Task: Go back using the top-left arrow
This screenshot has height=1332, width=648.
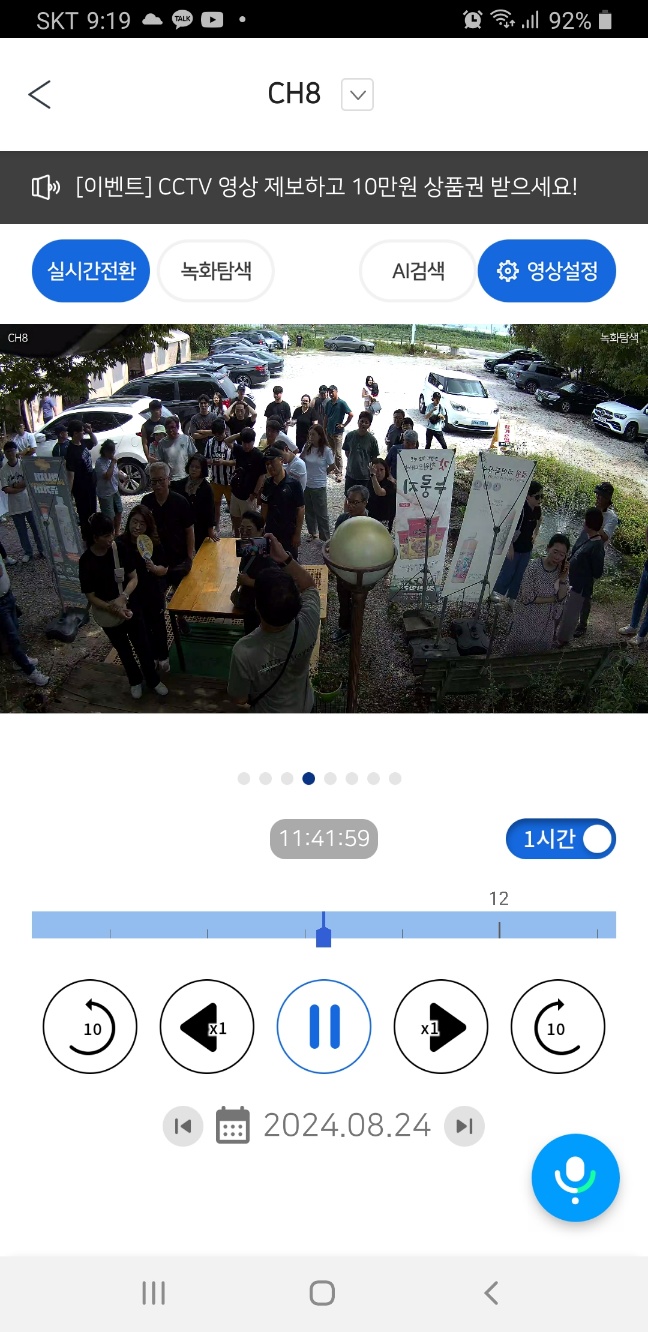Action: point(39,95)
